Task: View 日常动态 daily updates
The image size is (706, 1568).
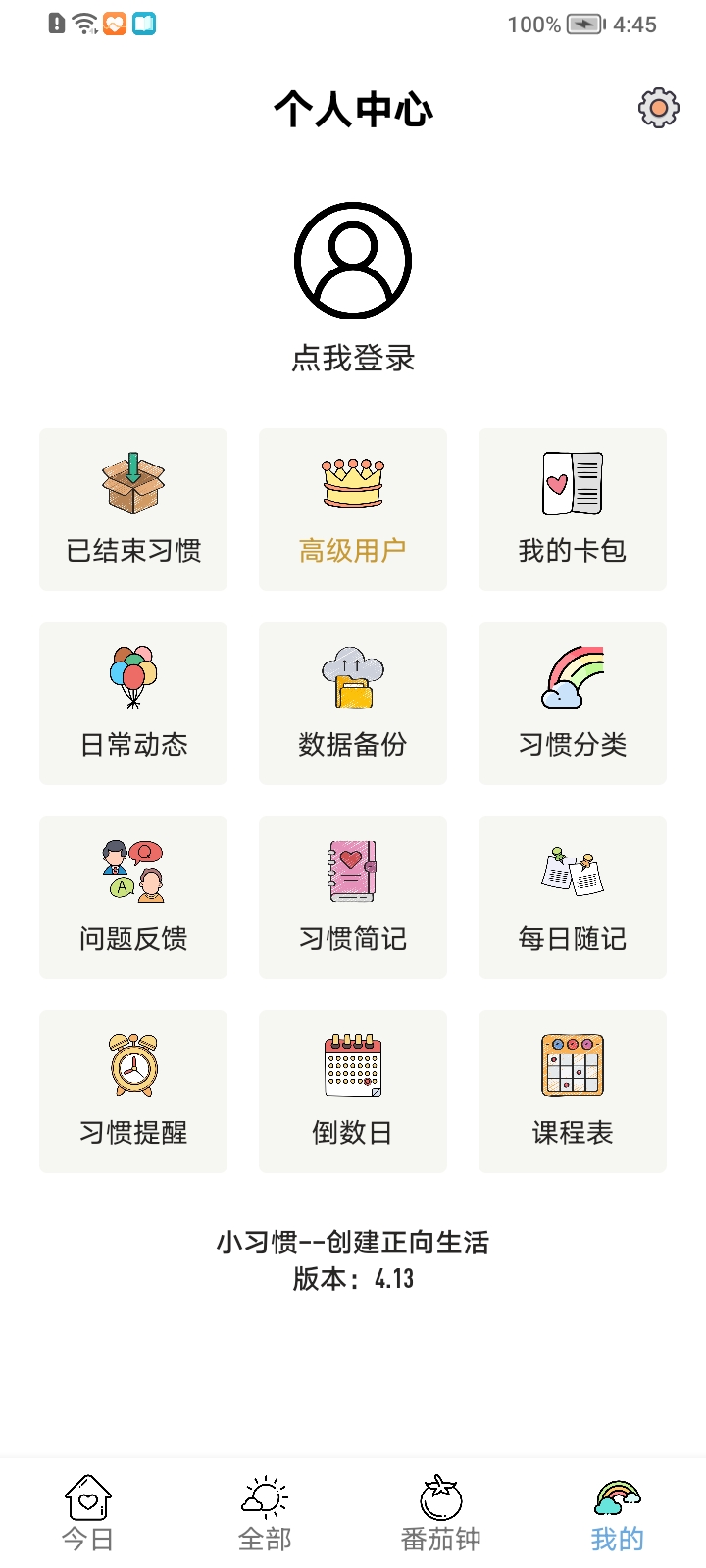Action: [133, 704]
